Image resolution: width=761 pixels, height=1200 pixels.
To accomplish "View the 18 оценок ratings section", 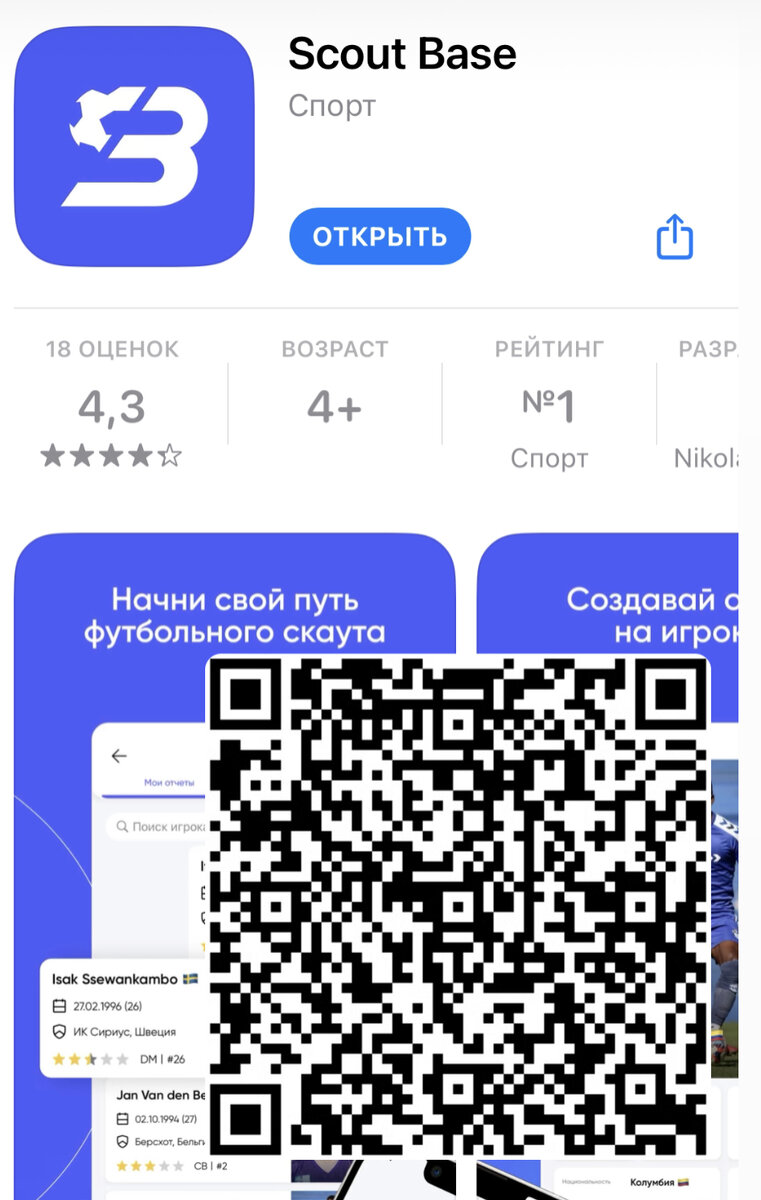I will [112, 405].
